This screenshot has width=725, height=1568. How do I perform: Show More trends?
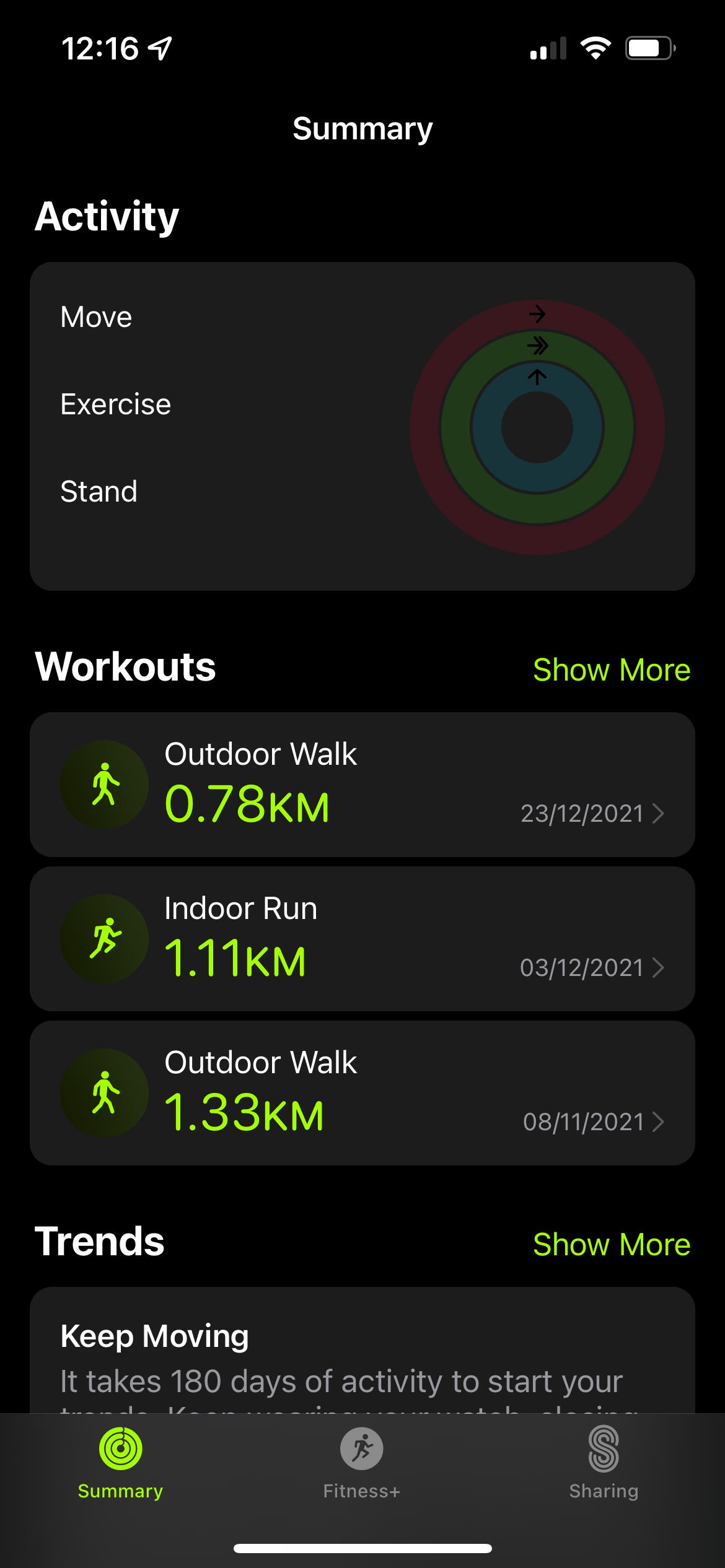(x=612, y=1244)
